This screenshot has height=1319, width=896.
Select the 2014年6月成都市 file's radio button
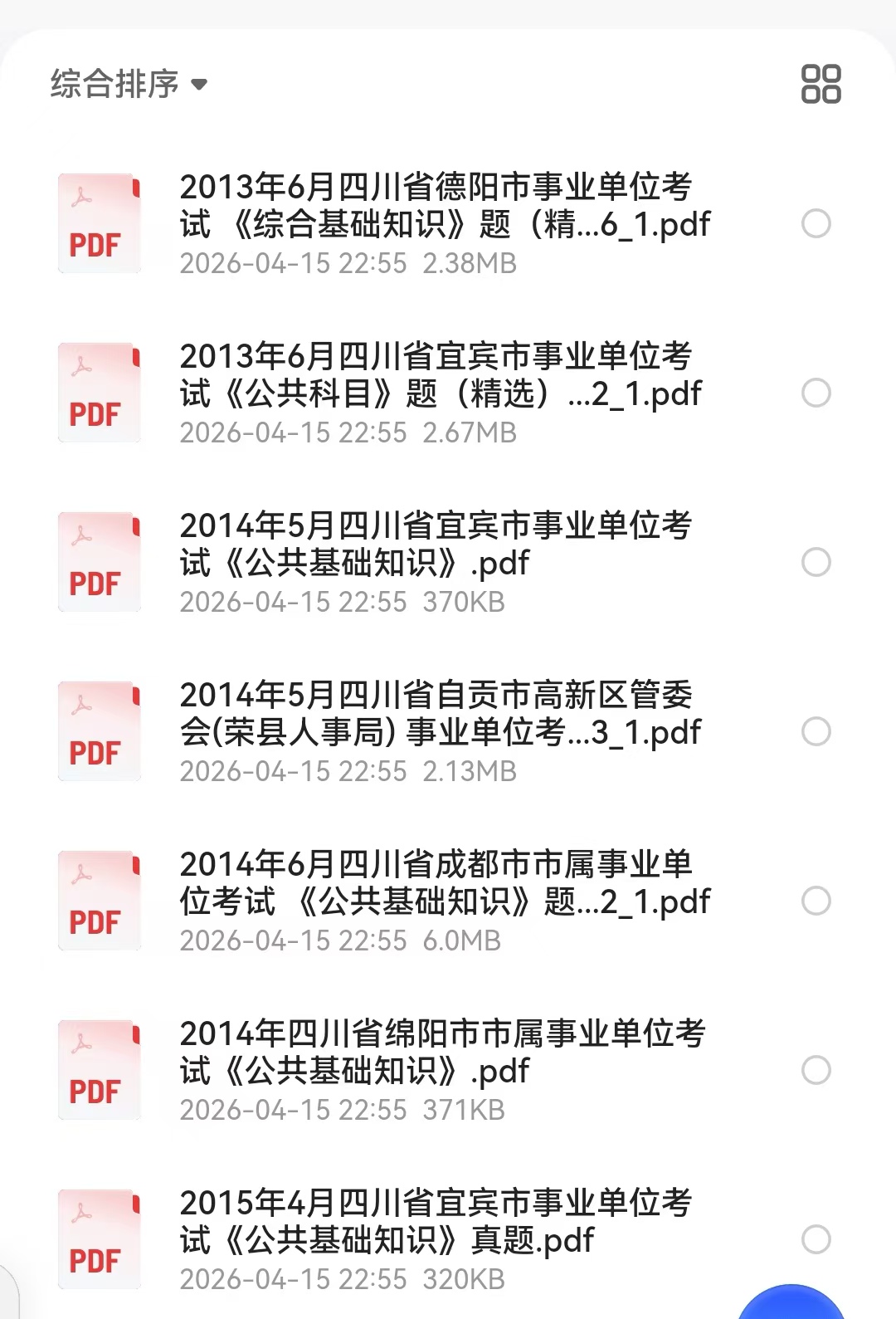816,901
